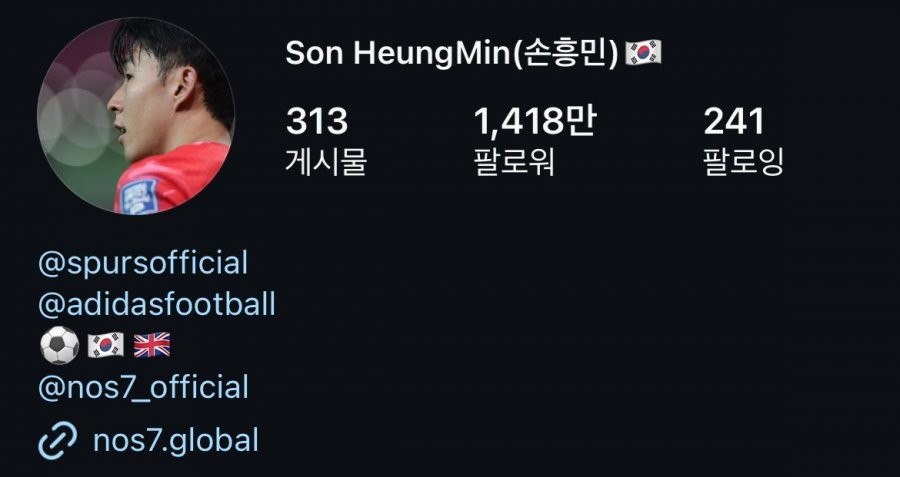Visit the @spursofficial mention

click(142, 264)
